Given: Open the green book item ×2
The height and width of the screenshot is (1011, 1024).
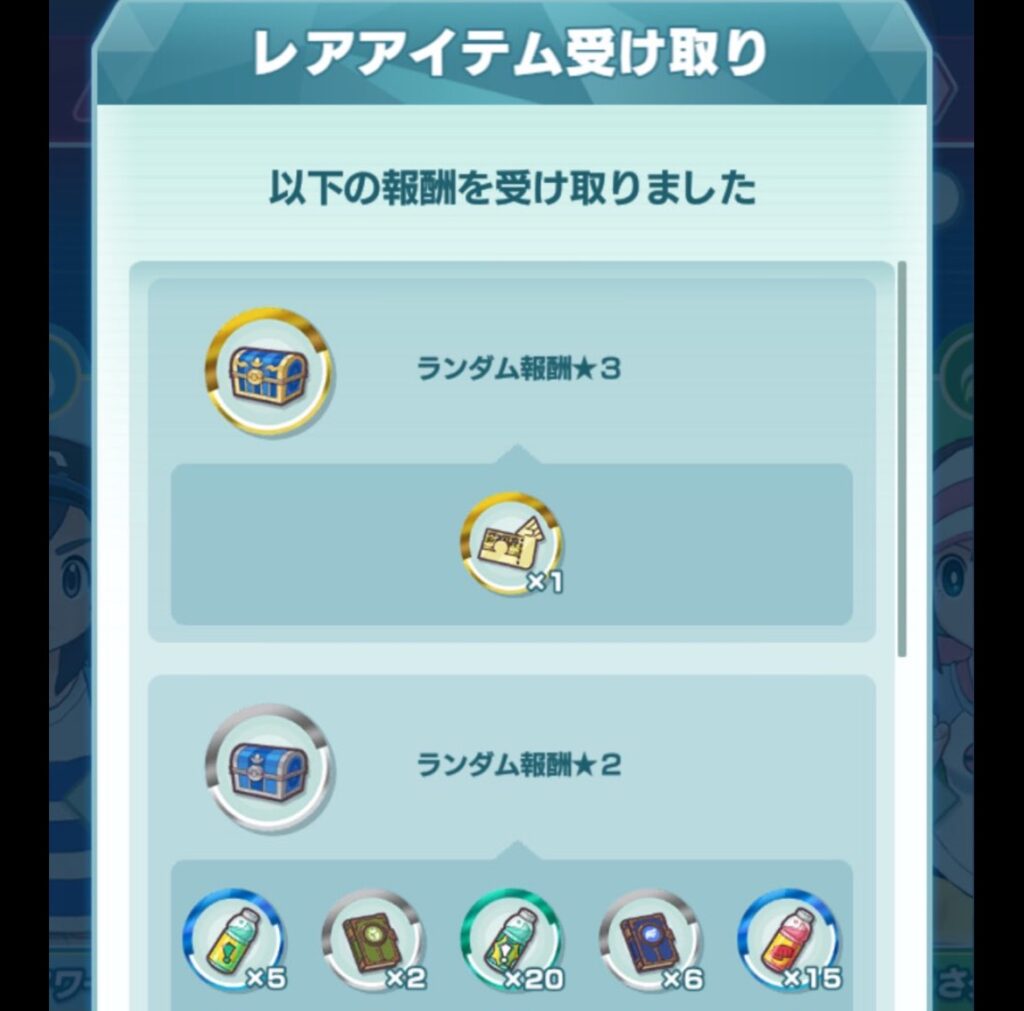Looking at the screenshot, I should pos(372,940).
